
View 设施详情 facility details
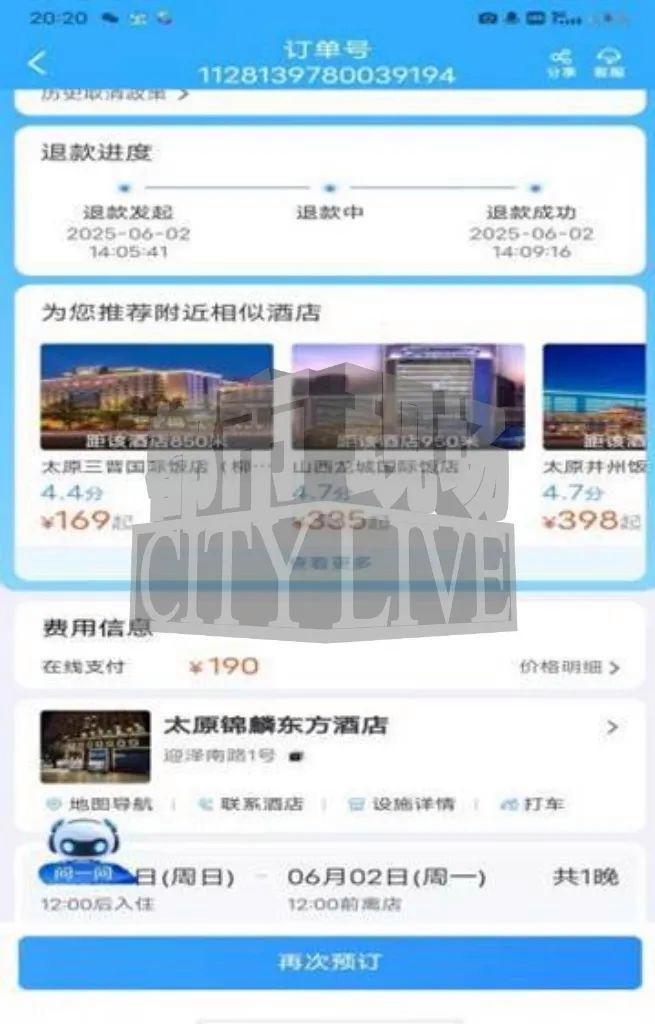[401, 804]
